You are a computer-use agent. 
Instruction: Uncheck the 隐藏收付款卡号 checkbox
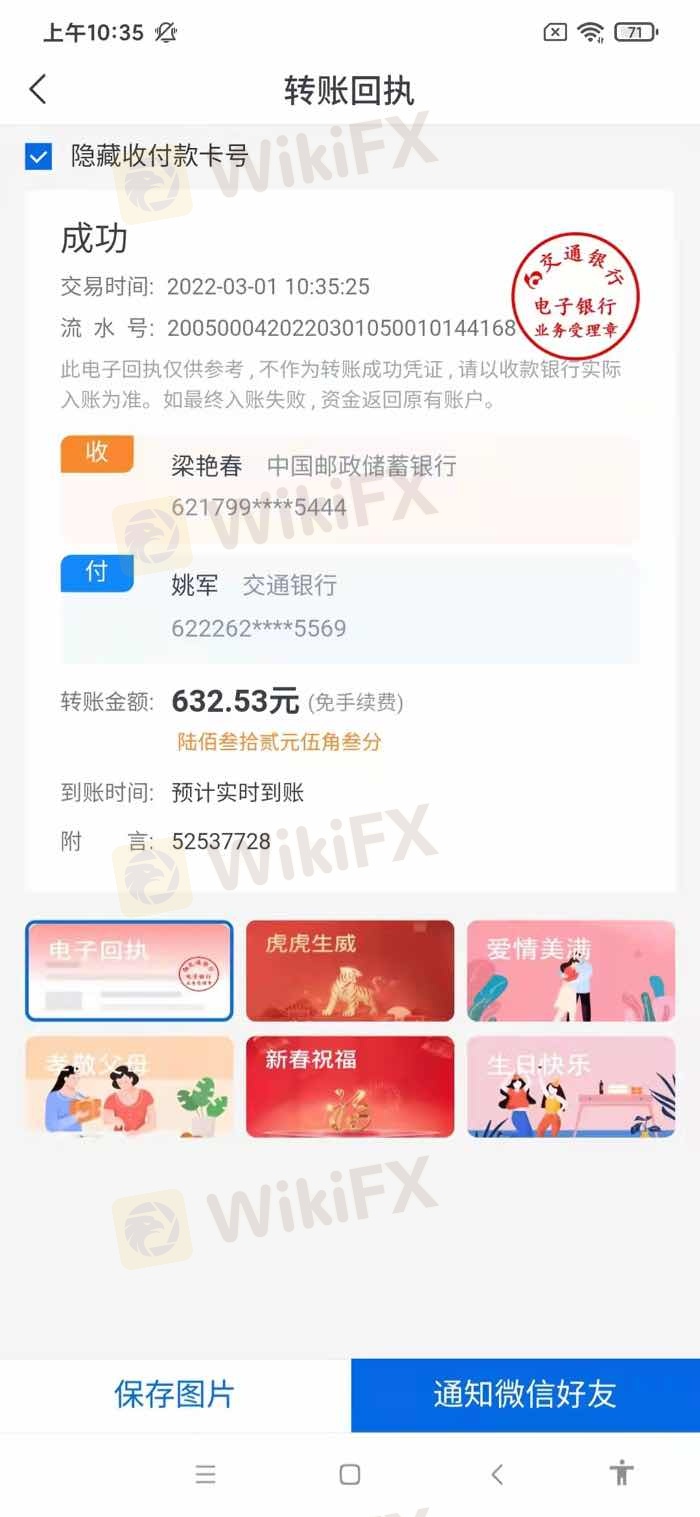(x=39, y=156)
